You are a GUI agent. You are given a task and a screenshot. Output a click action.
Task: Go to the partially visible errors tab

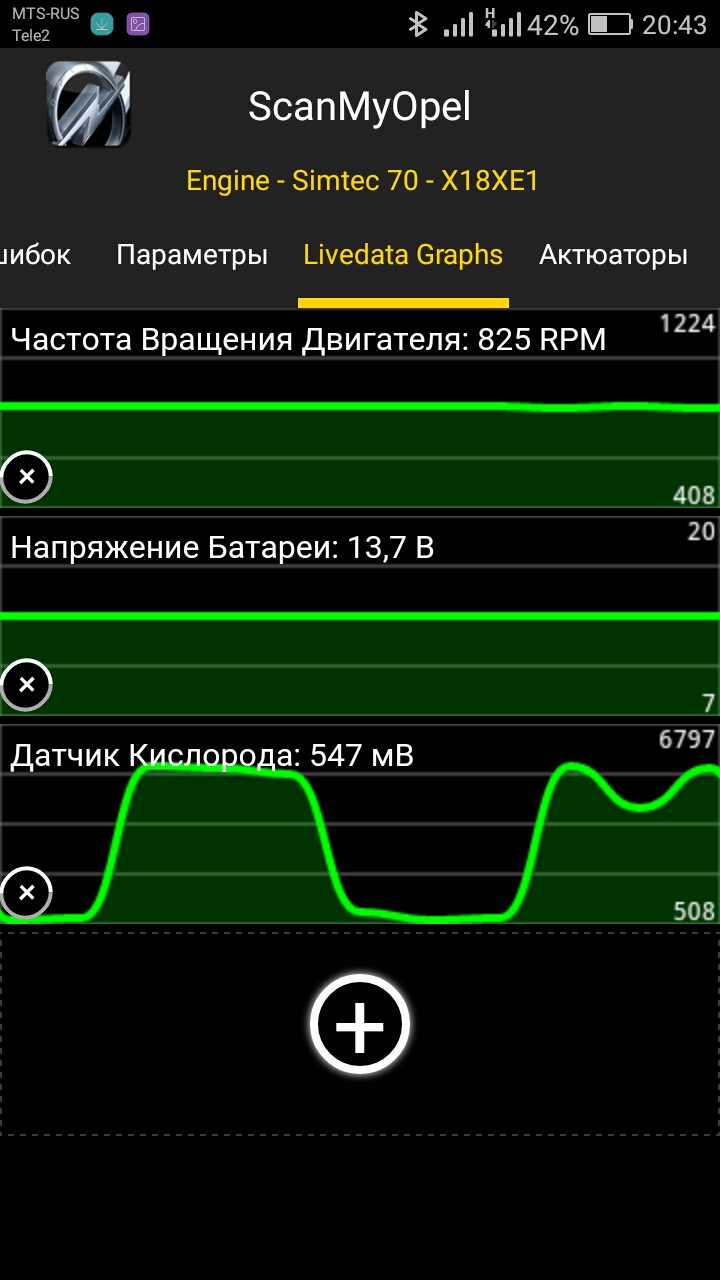(x=36, y=255)
